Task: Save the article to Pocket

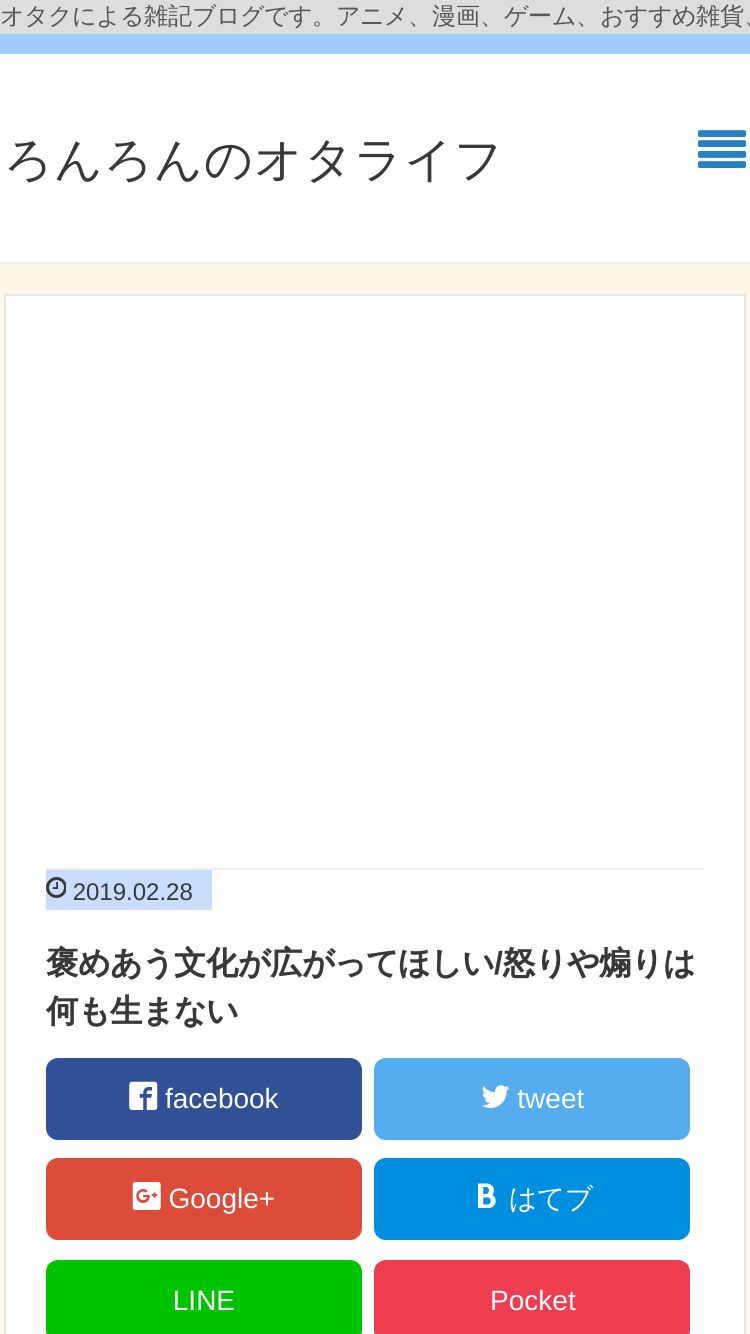Action: pos(532,1298)
